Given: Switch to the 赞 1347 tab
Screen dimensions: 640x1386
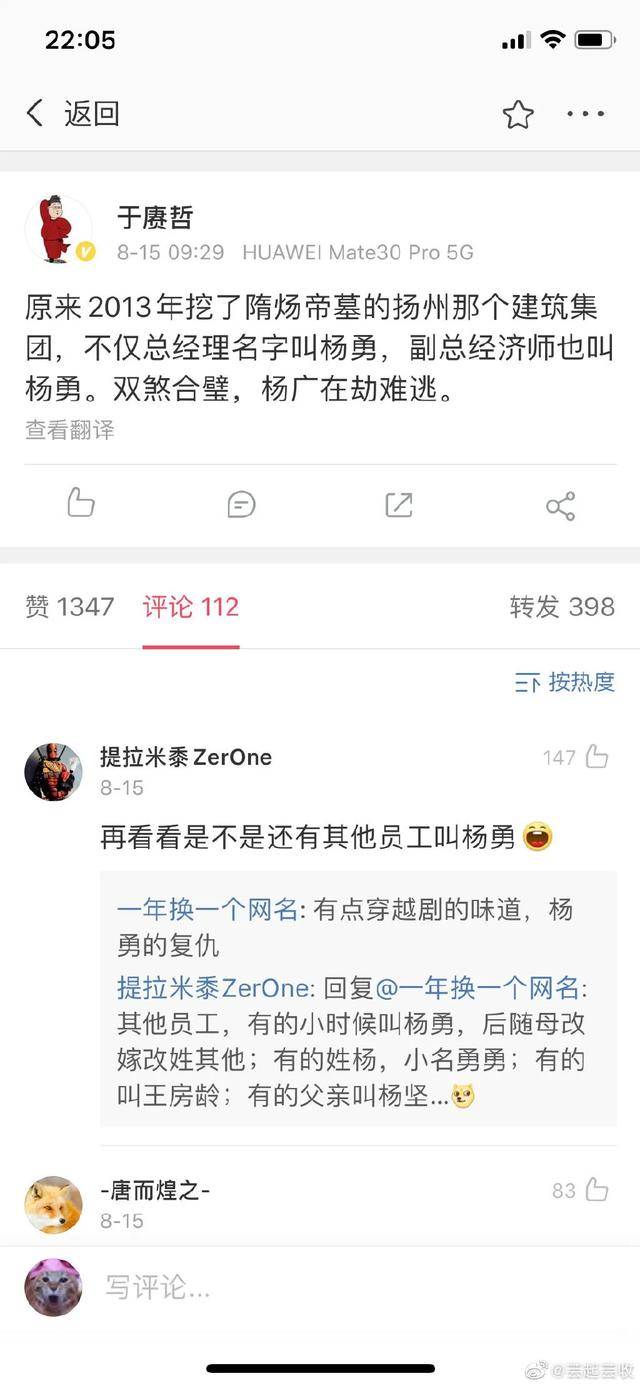Looking at the screenshot, I should coord(70,606).
